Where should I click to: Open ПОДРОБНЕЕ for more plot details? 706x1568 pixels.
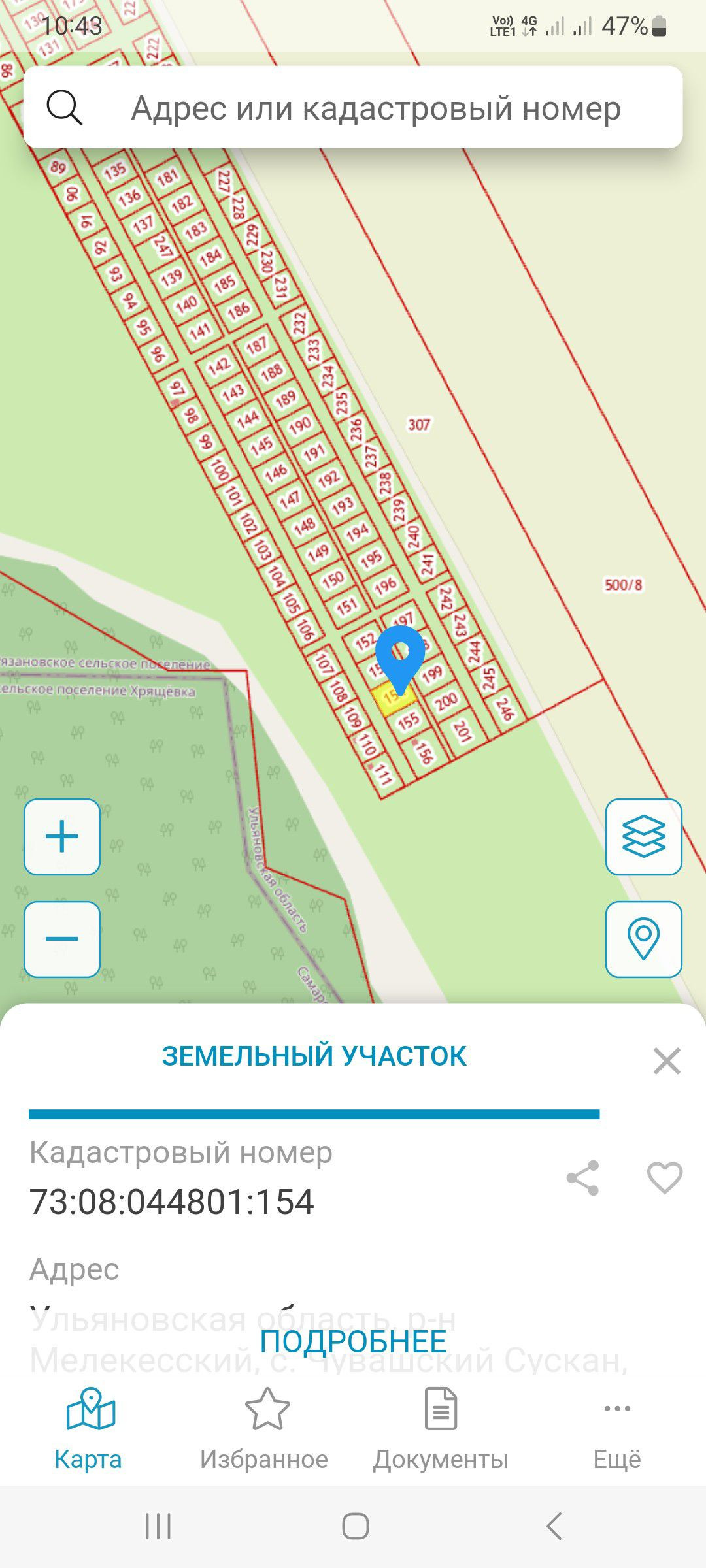point(353,1341)
